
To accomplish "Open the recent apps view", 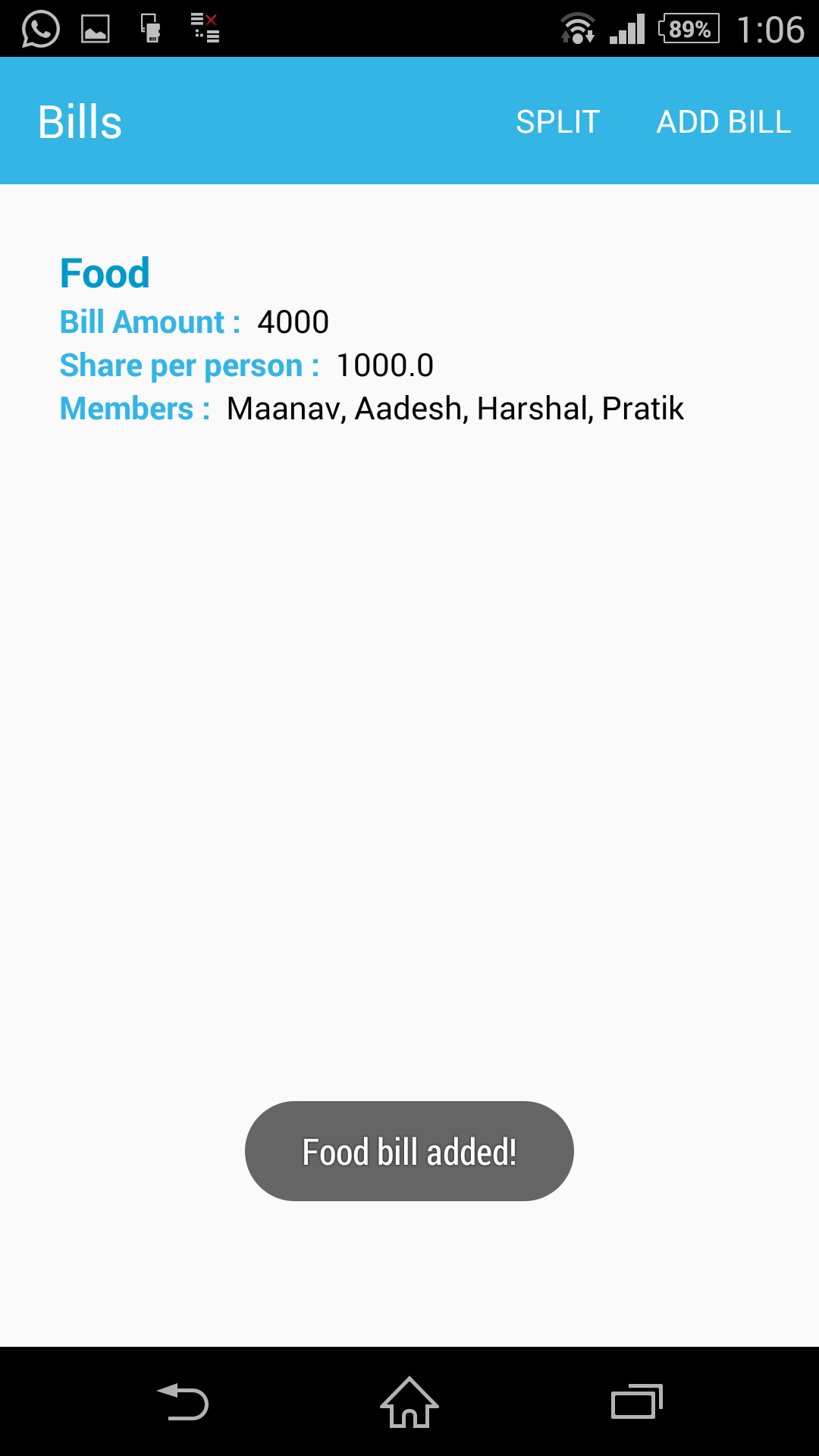I will click(636, 1401).
